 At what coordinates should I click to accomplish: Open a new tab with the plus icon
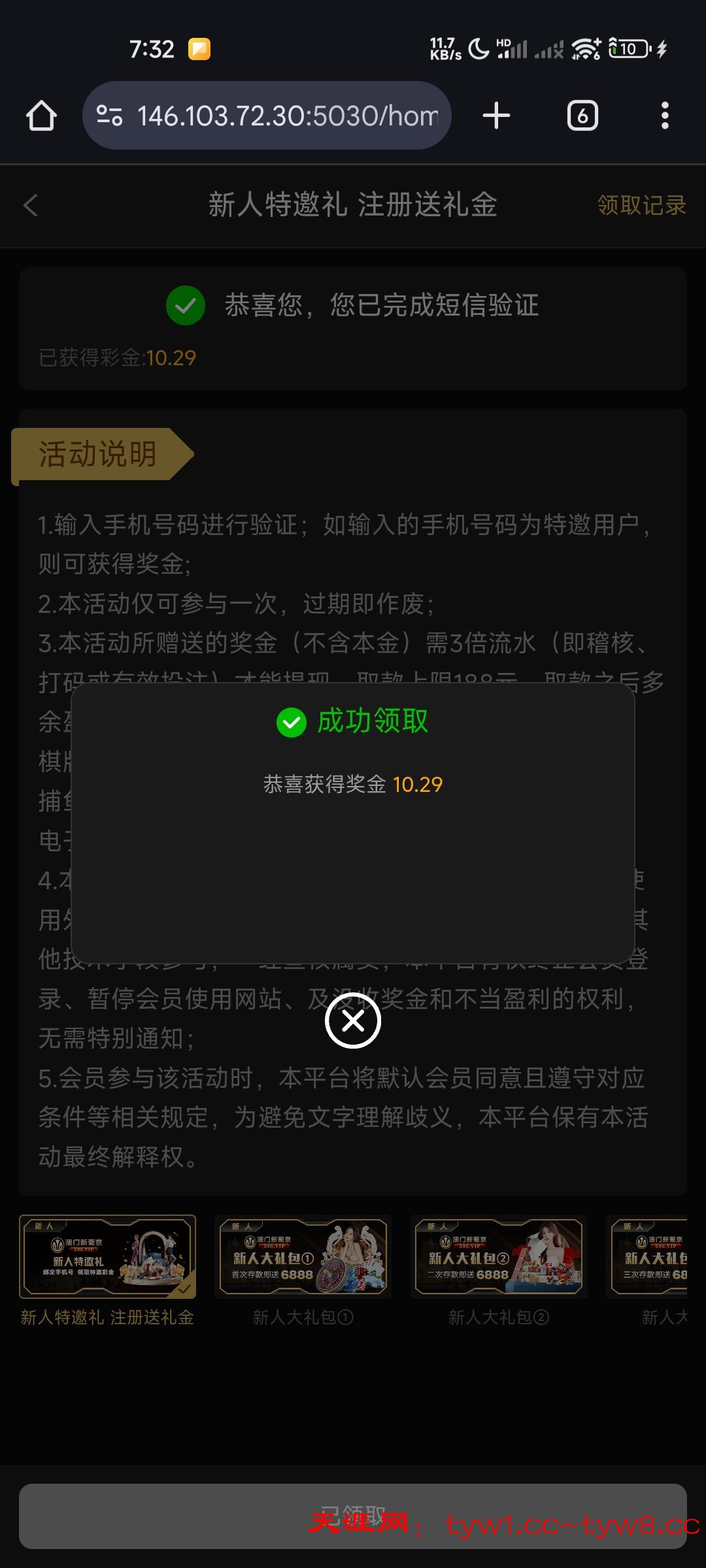coord(496,115)
